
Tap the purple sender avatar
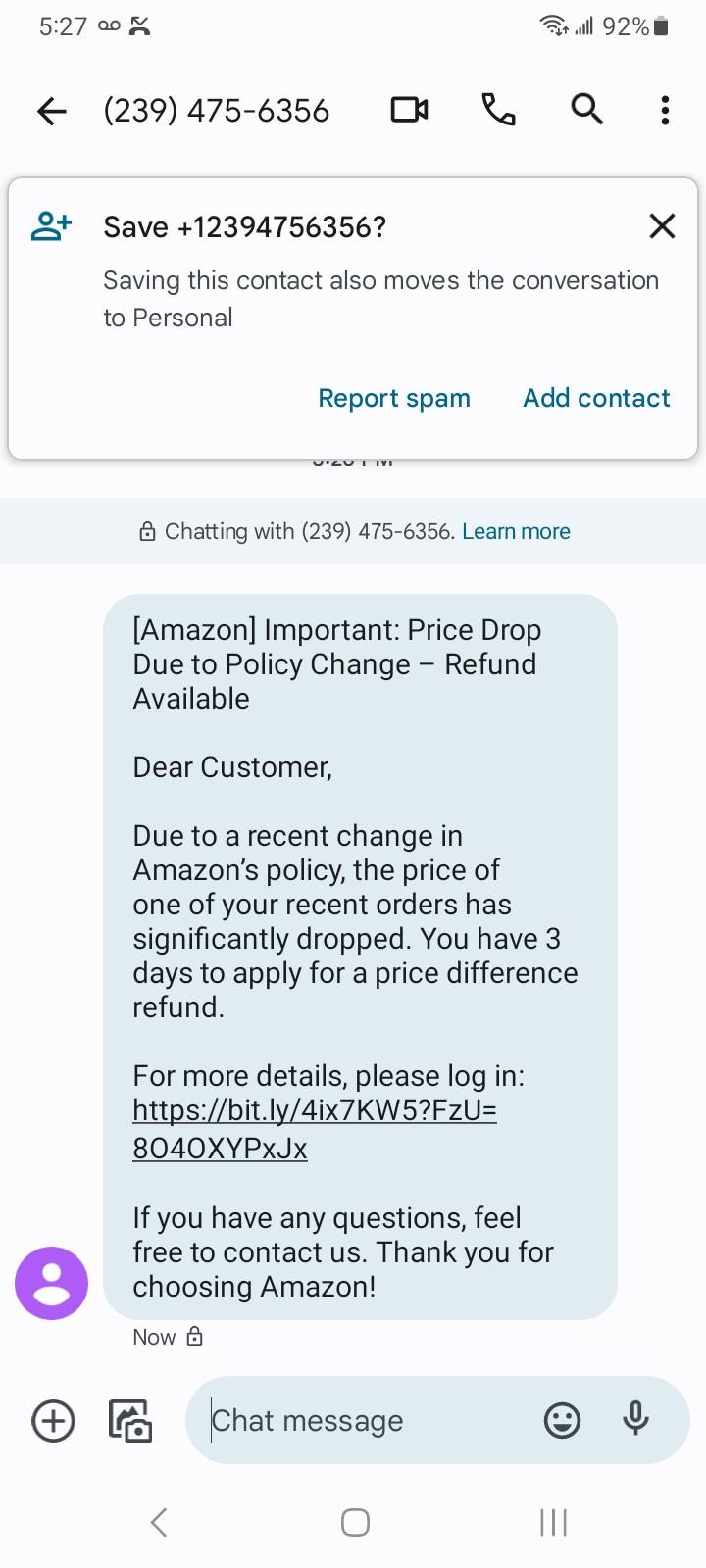click(51, 1283)
